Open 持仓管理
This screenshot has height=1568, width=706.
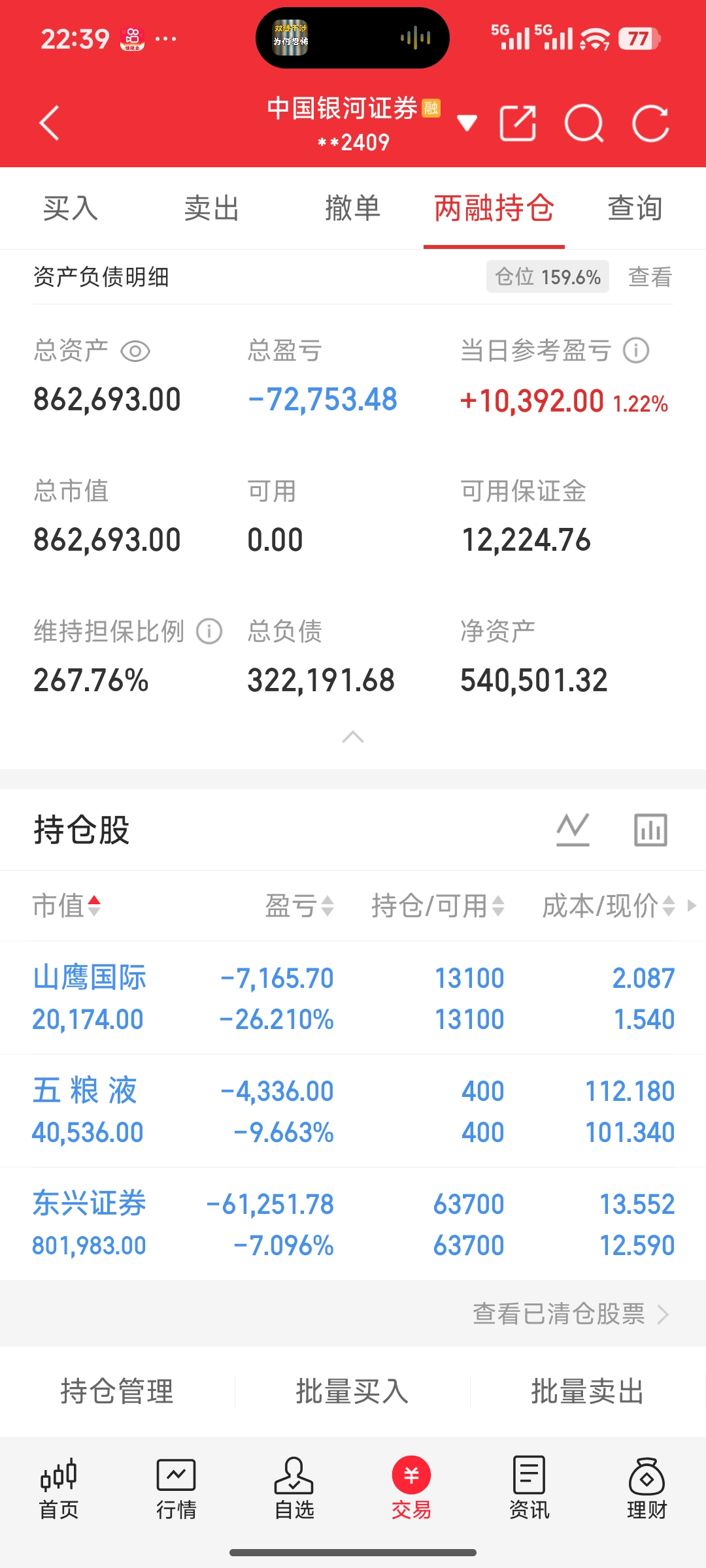117,1391
